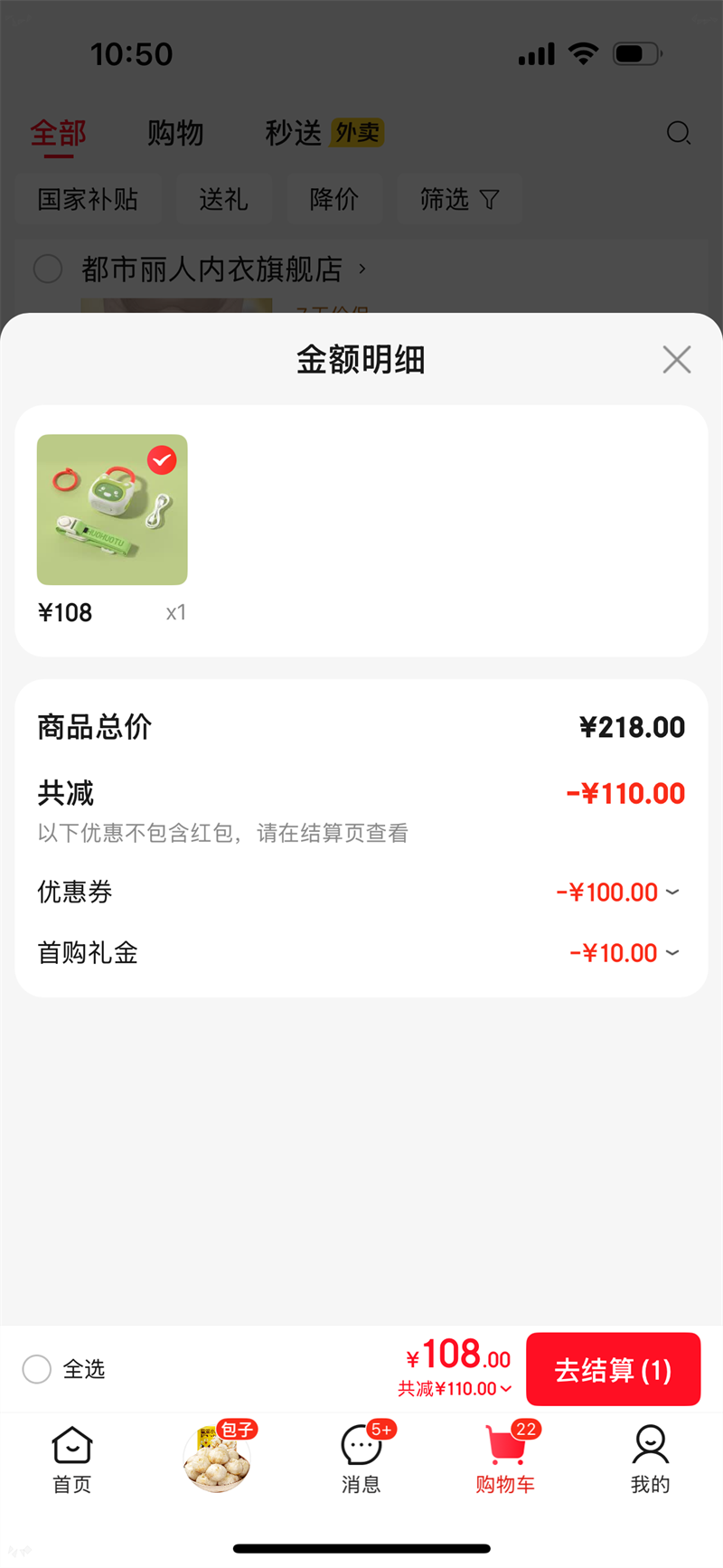Screen dimensions: 723x1568
Task: Uncheck the selected product item
Action: 163,461
